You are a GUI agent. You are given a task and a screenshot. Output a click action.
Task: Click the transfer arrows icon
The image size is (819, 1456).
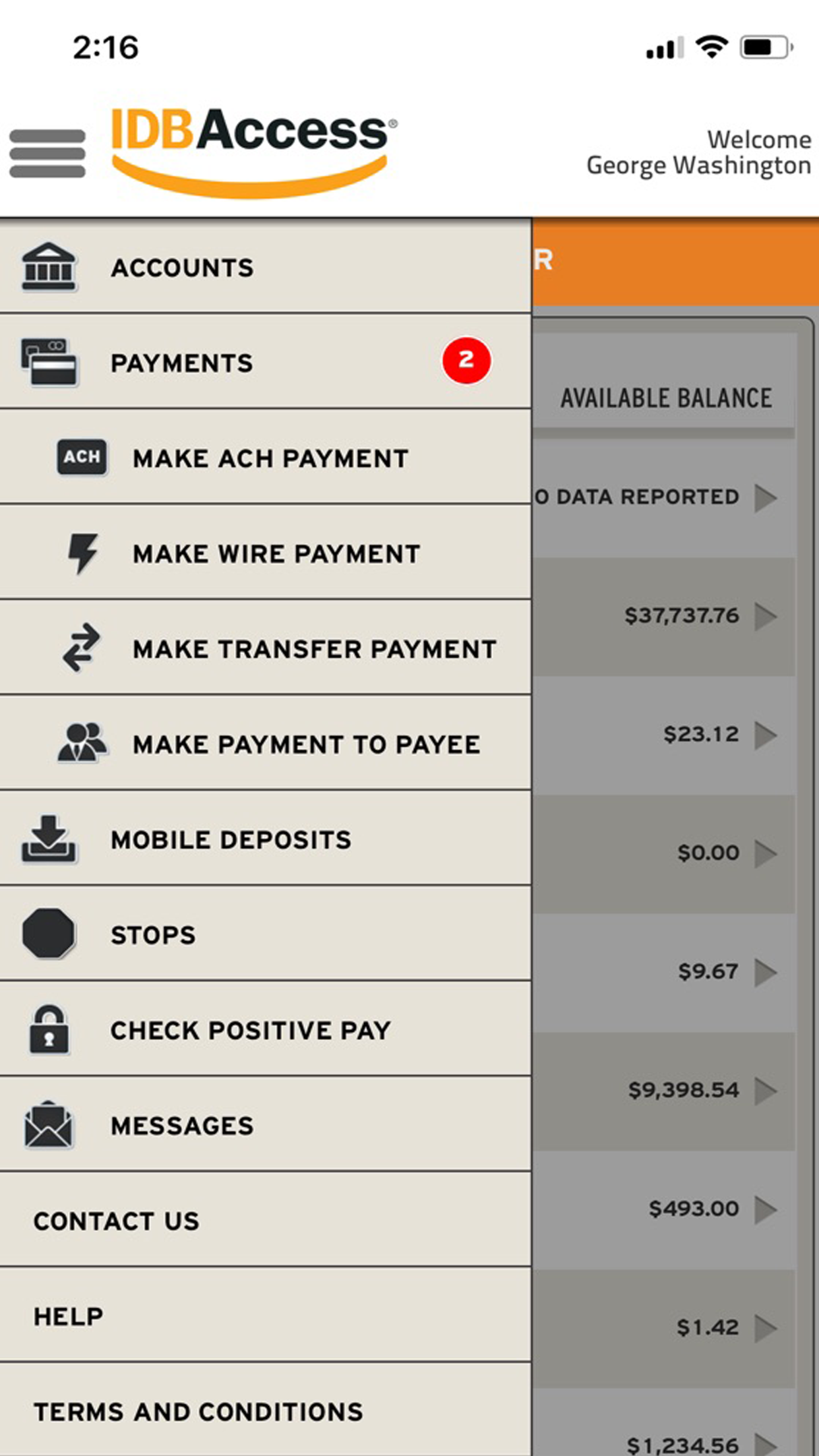83,649
